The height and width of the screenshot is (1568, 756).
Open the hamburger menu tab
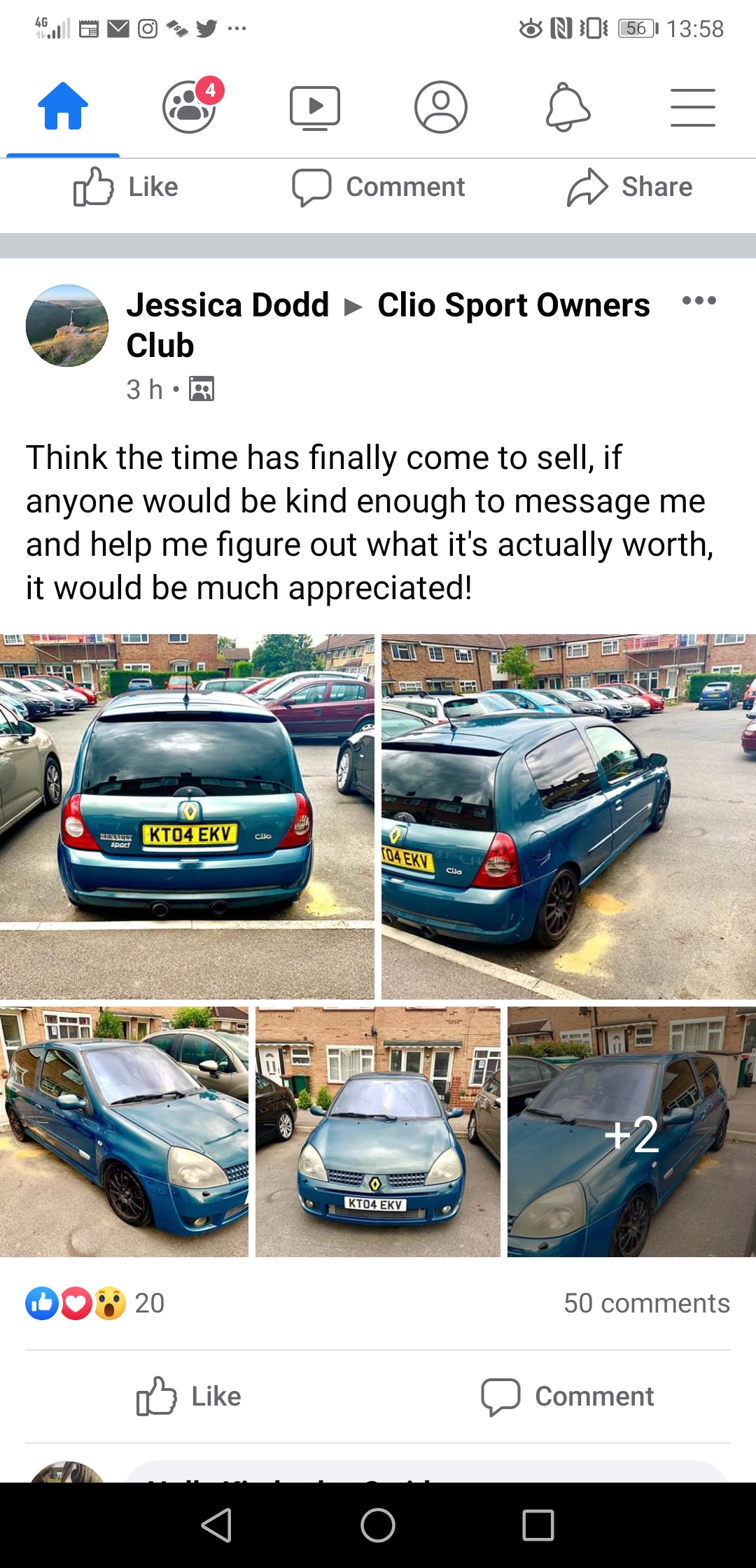point(692,107)
